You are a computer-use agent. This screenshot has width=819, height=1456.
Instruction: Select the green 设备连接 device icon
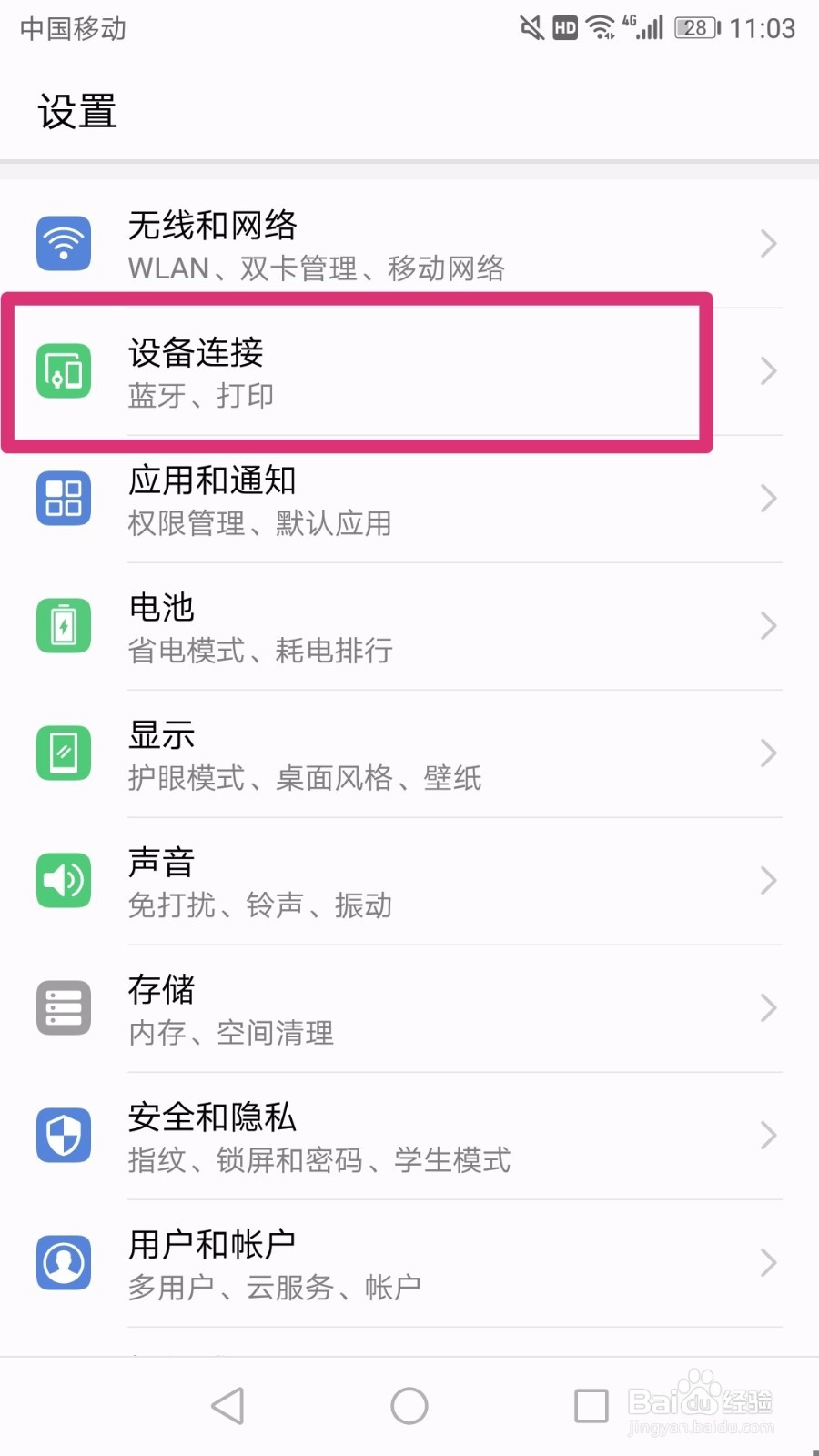pos(63,370)
